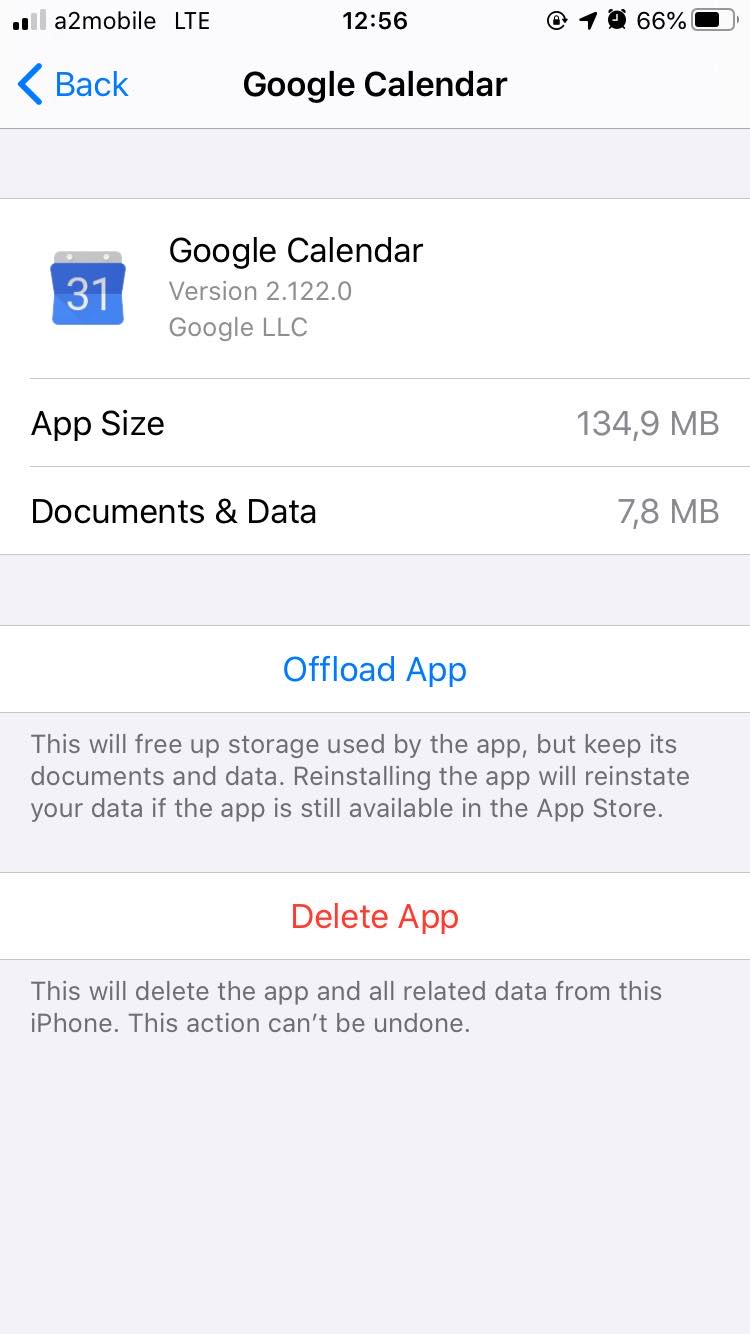Select the alarm clock status icon

click(x=615, y=20)
